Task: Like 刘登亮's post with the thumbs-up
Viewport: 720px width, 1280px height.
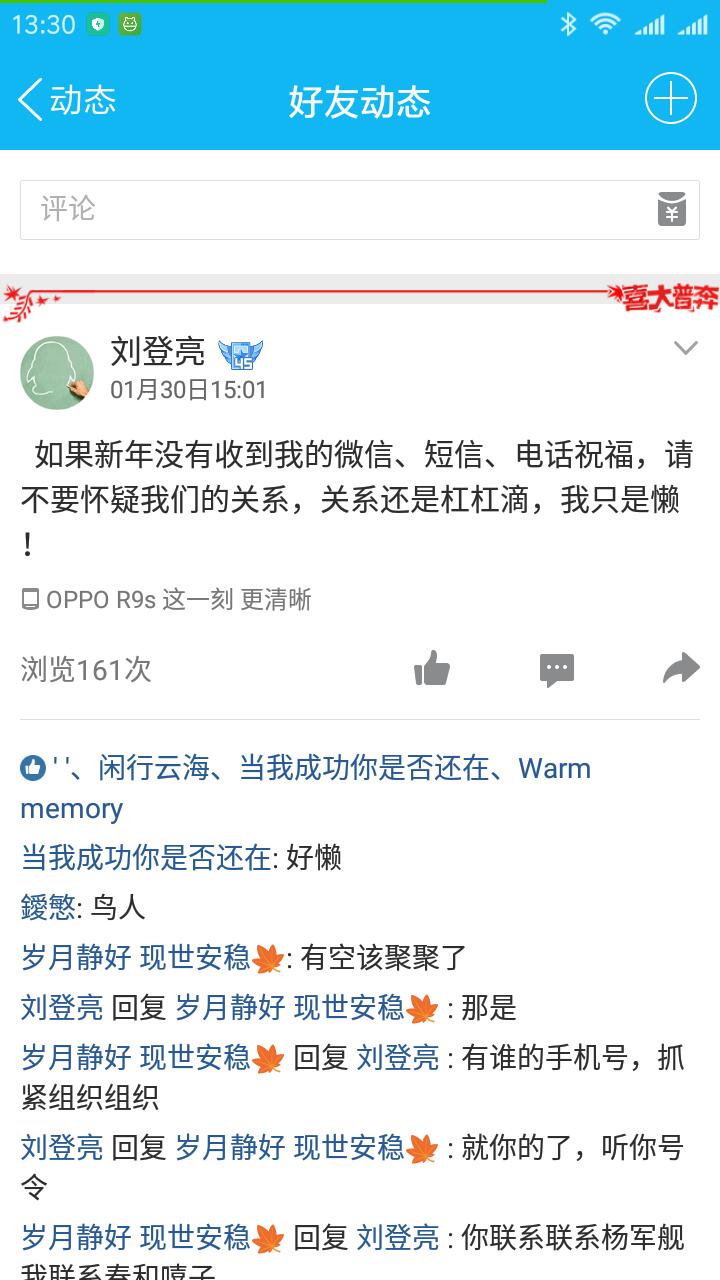Action: click(x=432, y=668)
